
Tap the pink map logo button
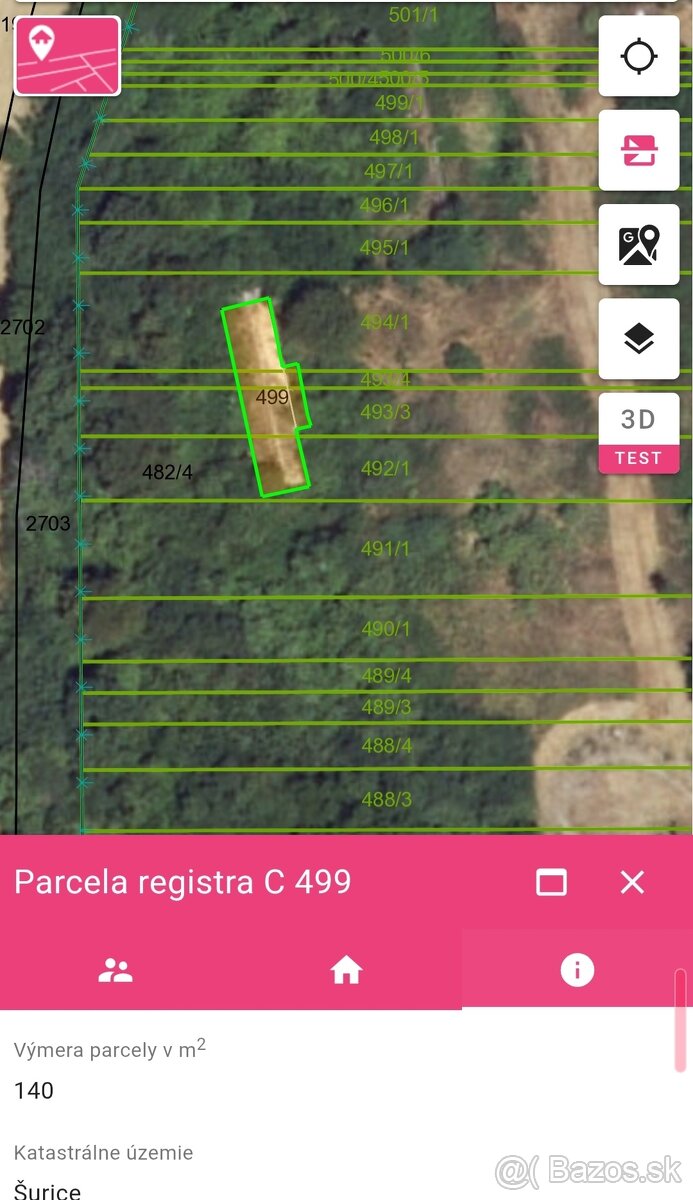[67, 56]
